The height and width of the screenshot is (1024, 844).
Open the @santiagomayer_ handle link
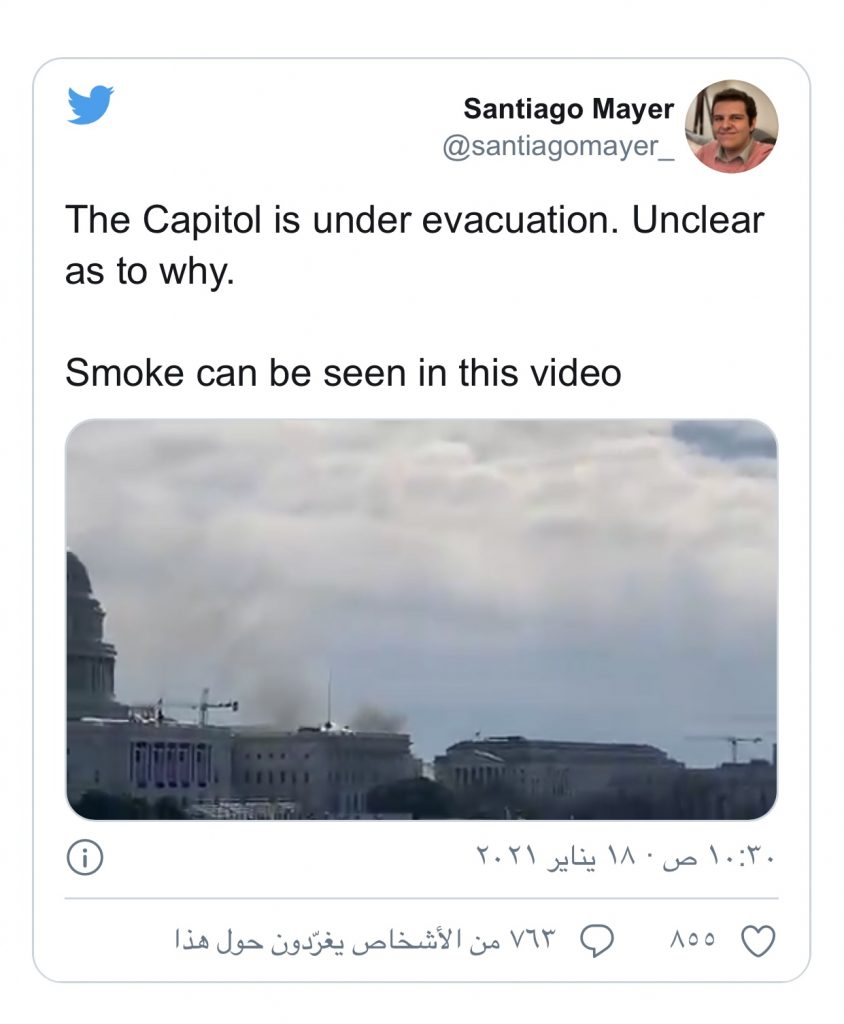coord(558,146)
